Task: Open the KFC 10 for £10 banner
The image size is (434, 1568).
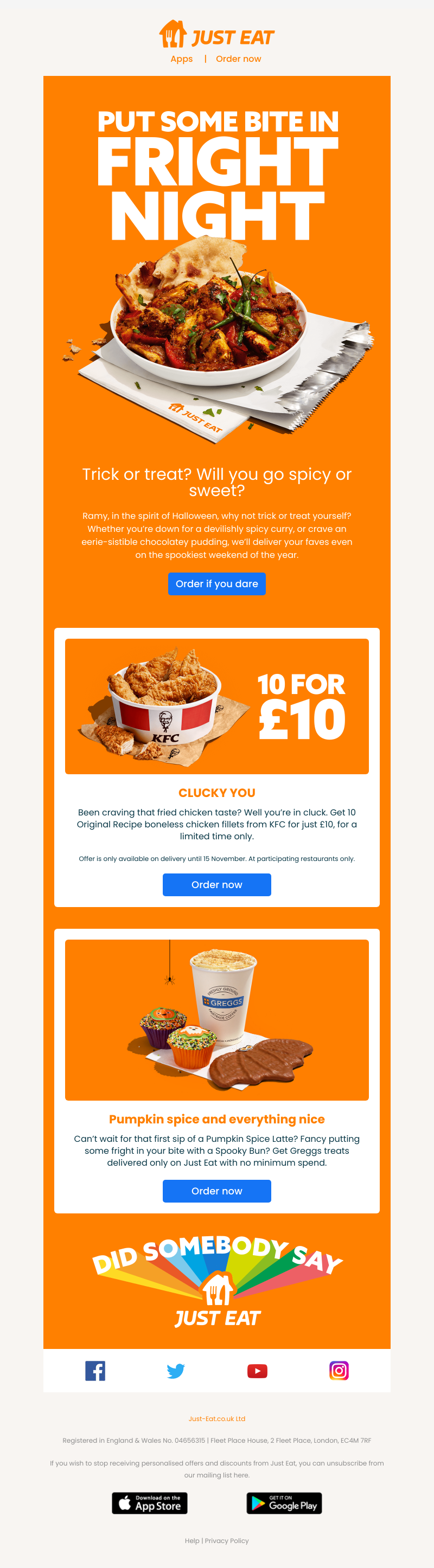Action: (x=216, y=706)
